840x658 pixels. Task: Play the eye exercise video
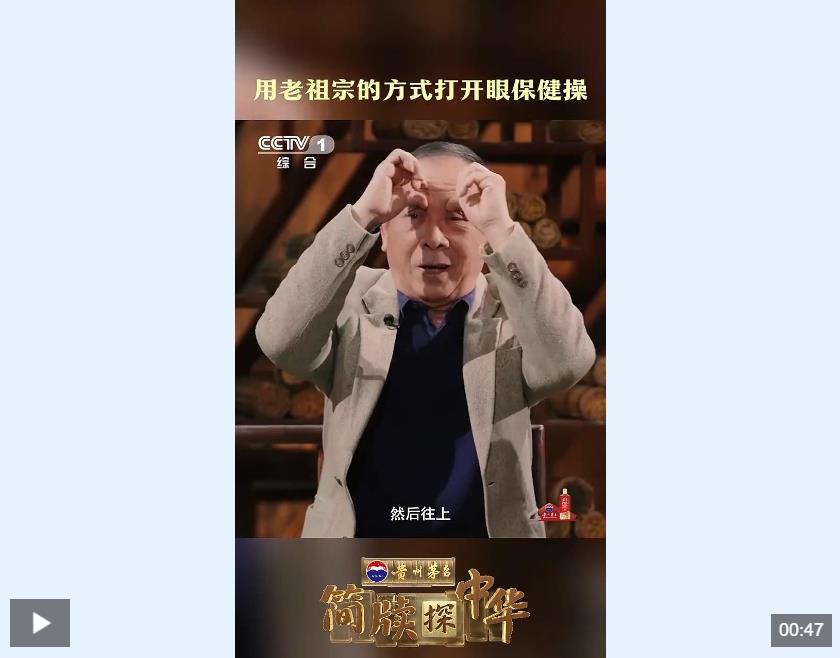40,623
